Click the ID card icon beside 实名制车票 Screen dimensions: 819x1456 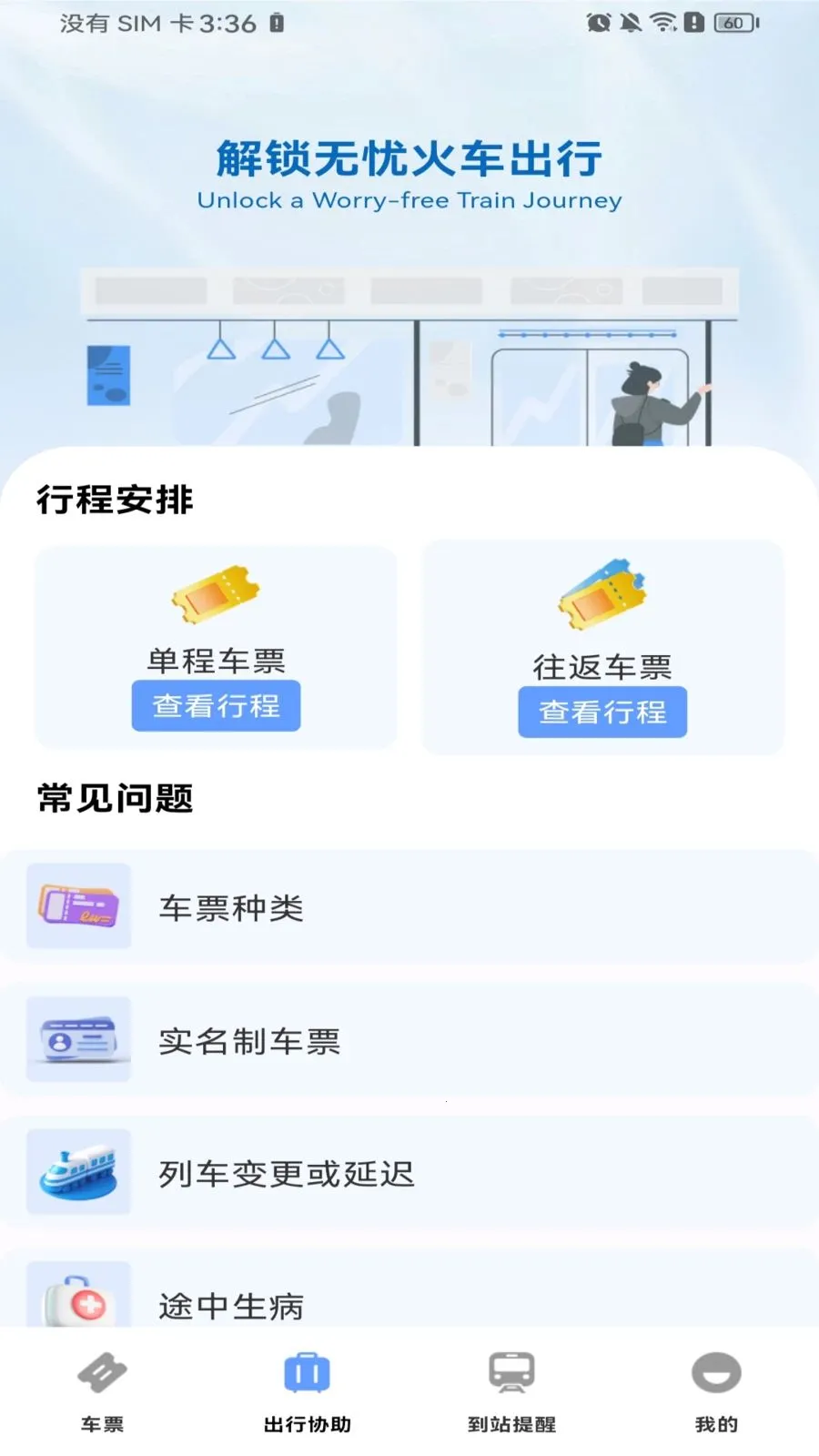click(x=78, y=1040)
